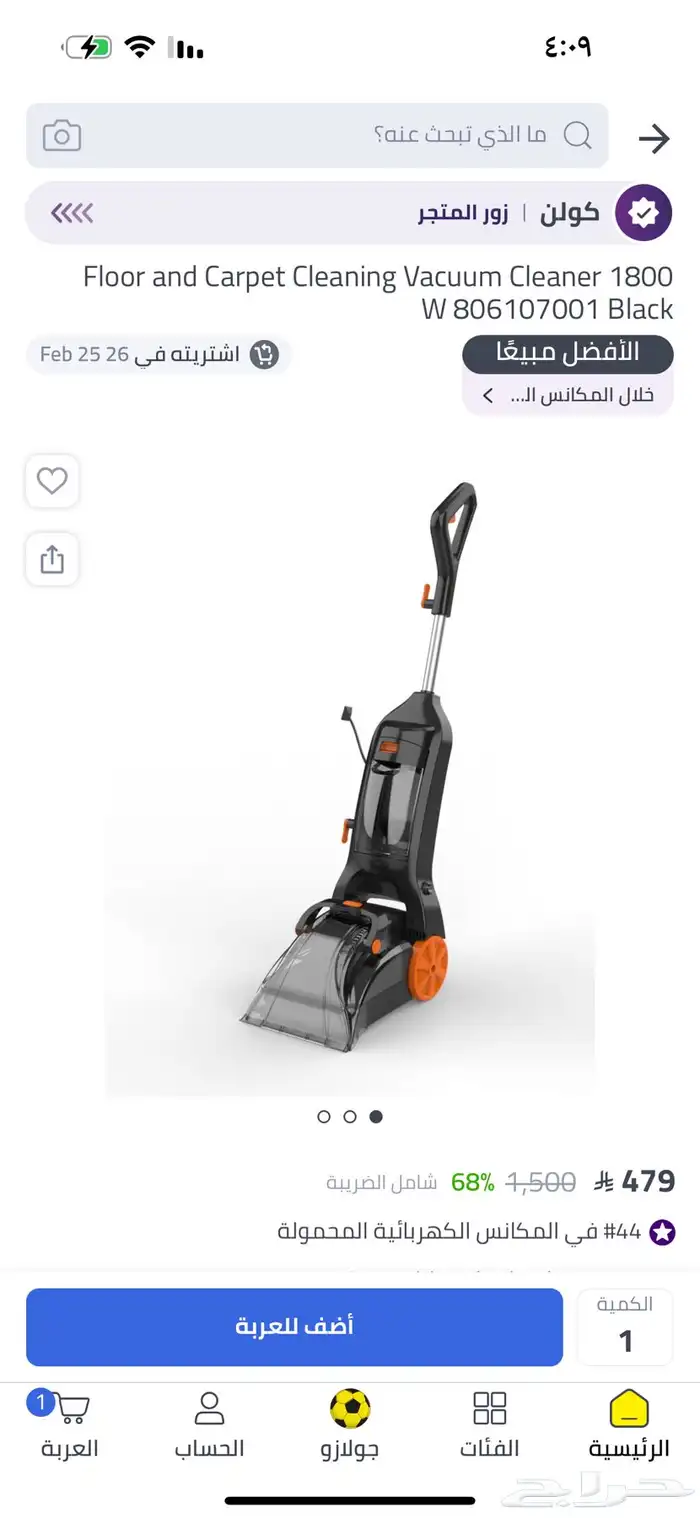Tap the add to cart button

pyautogui.click(x=294, y=1327)
